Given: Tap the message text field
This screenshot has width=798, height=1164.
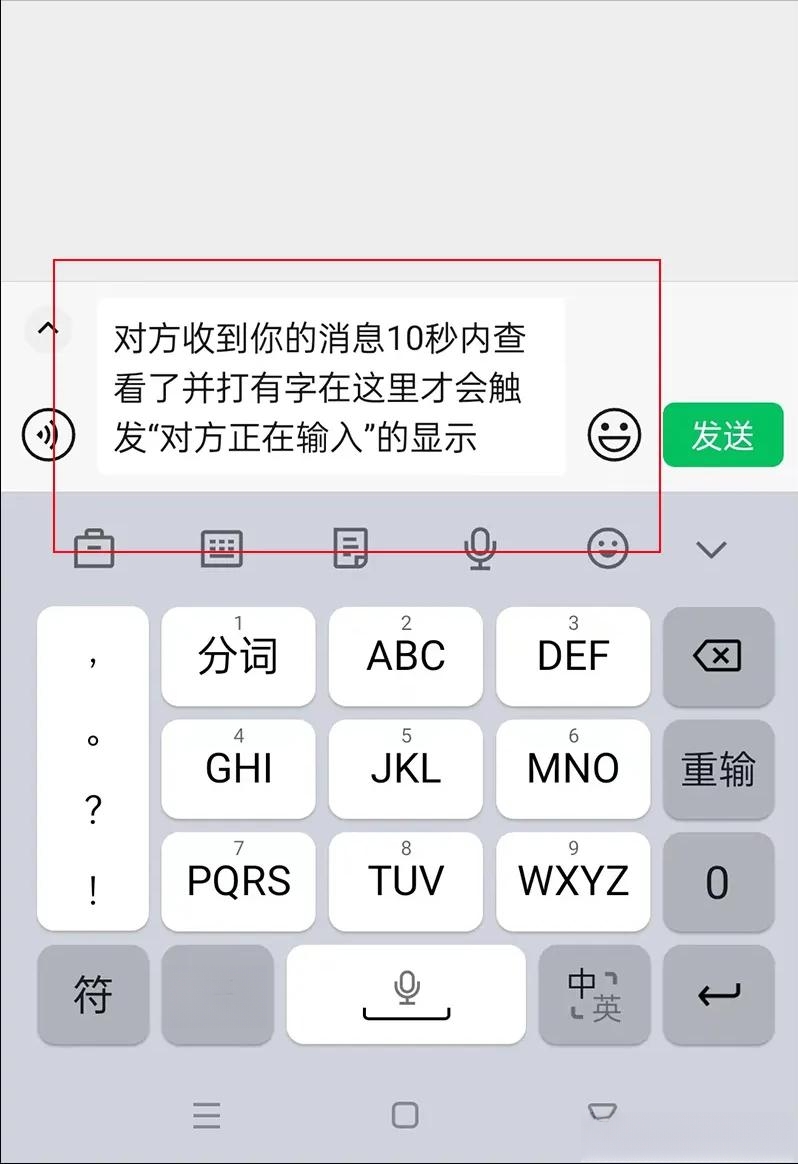Looking at the screenshot, I should click(330, 386).
